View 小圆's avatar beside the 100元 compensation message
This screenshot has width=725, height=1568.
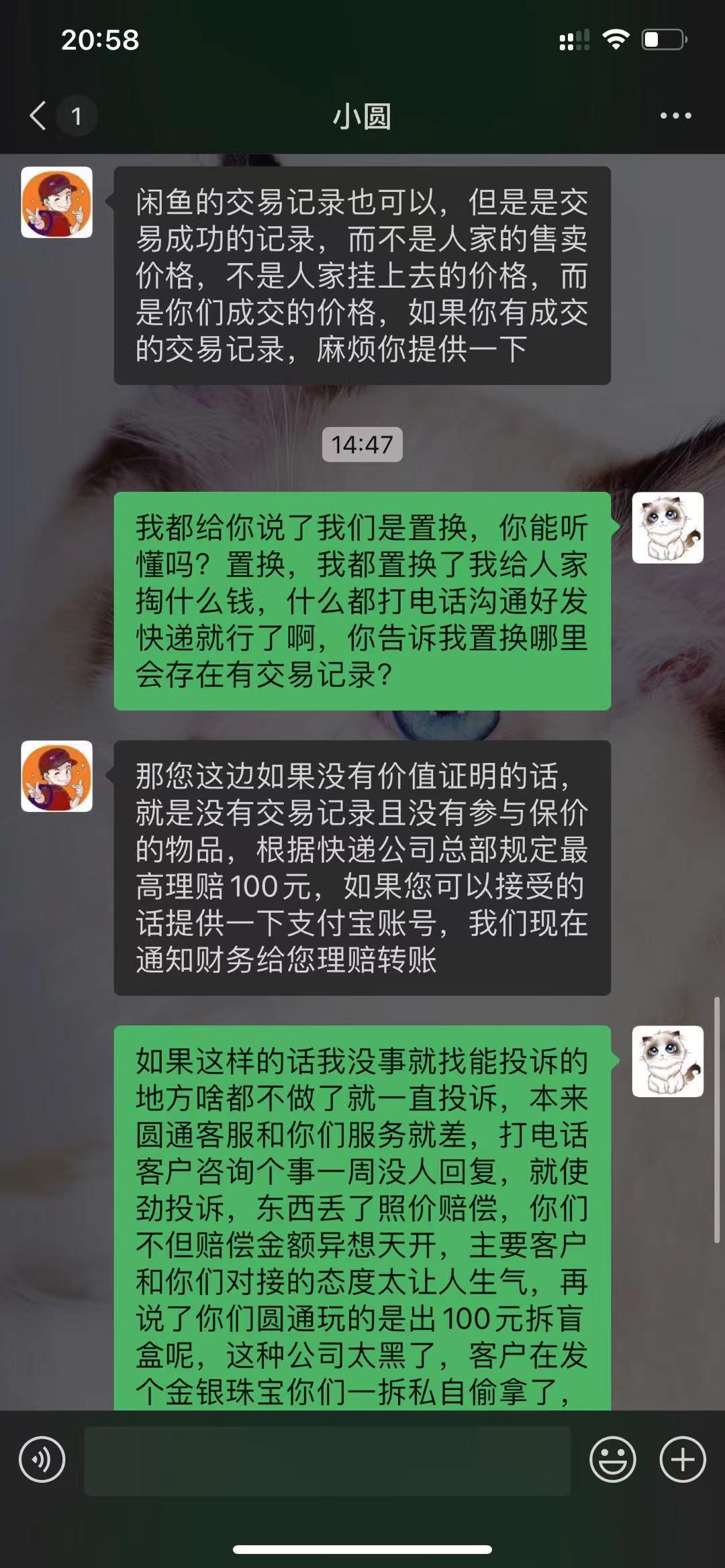point(57,776)
